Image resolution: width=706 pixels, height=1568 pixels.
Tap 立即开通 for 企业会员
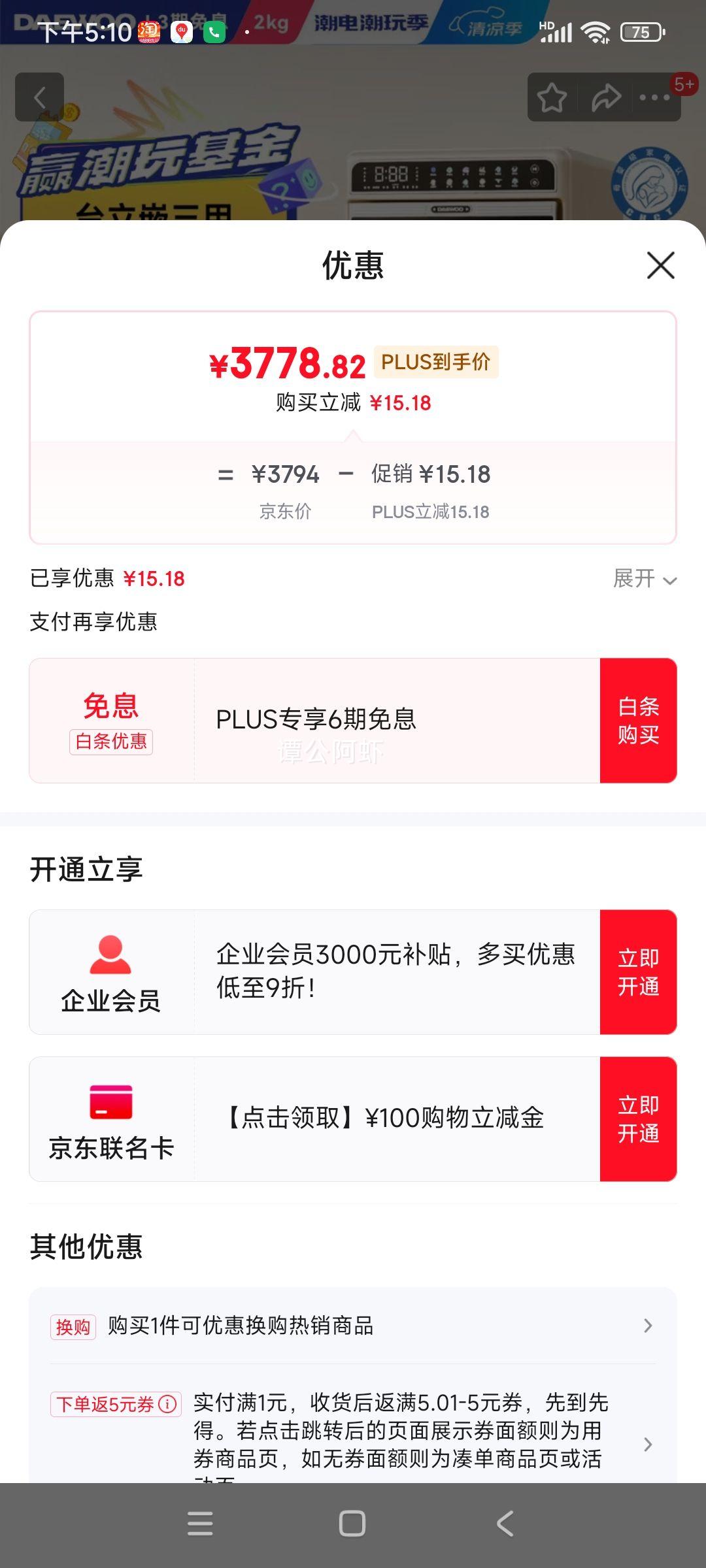point(638,972)
